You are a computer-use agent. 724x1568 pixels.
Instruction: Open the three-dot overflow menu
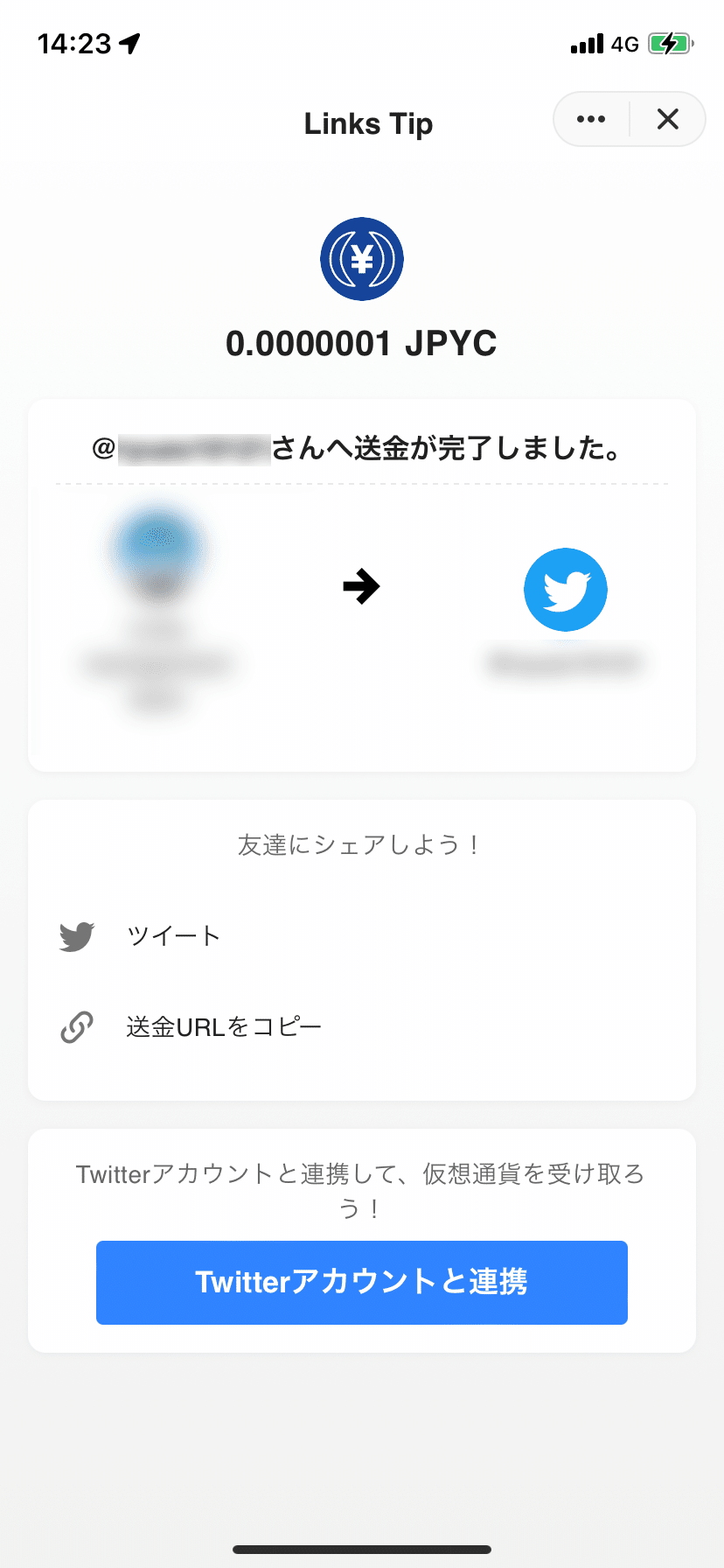[590, 119]
